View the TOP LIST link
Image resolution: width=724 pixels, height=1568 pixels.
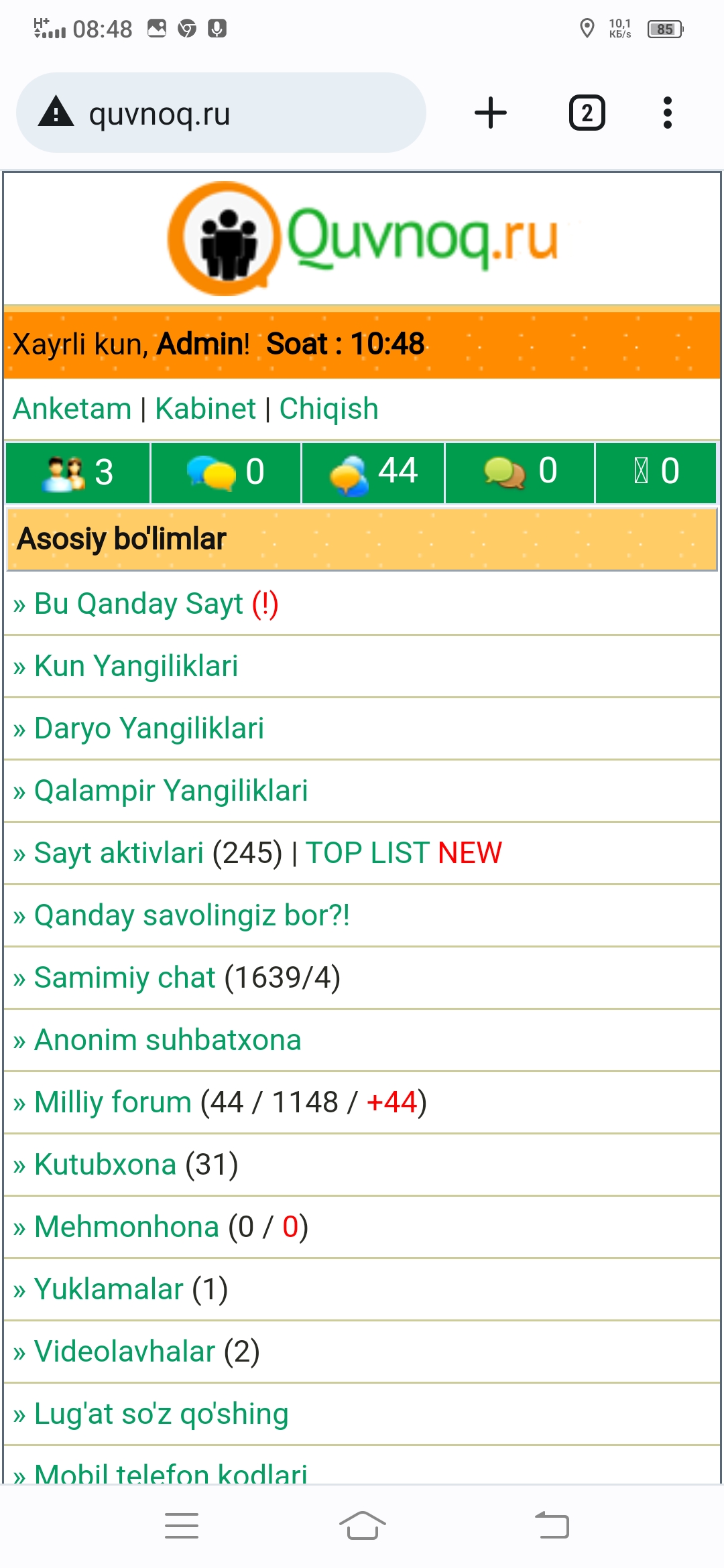[367, 853]
